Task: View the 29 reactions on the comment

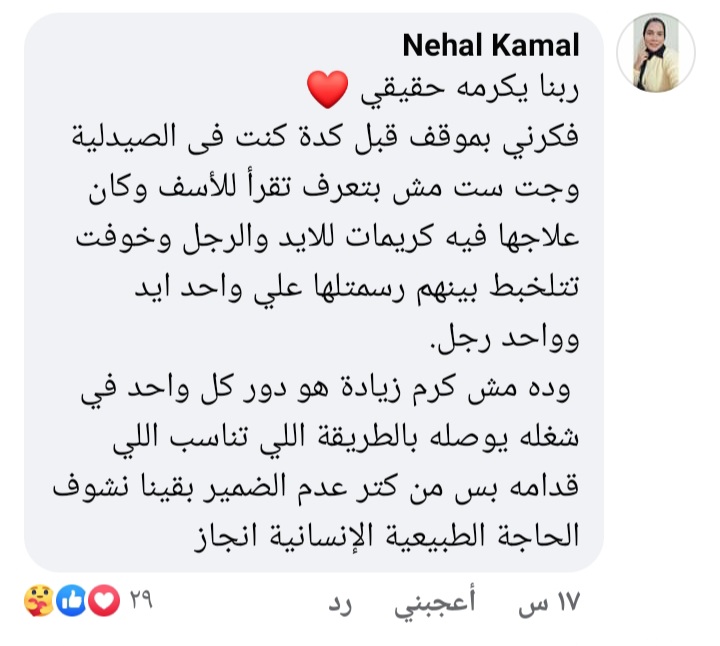Action: point(85,600)
